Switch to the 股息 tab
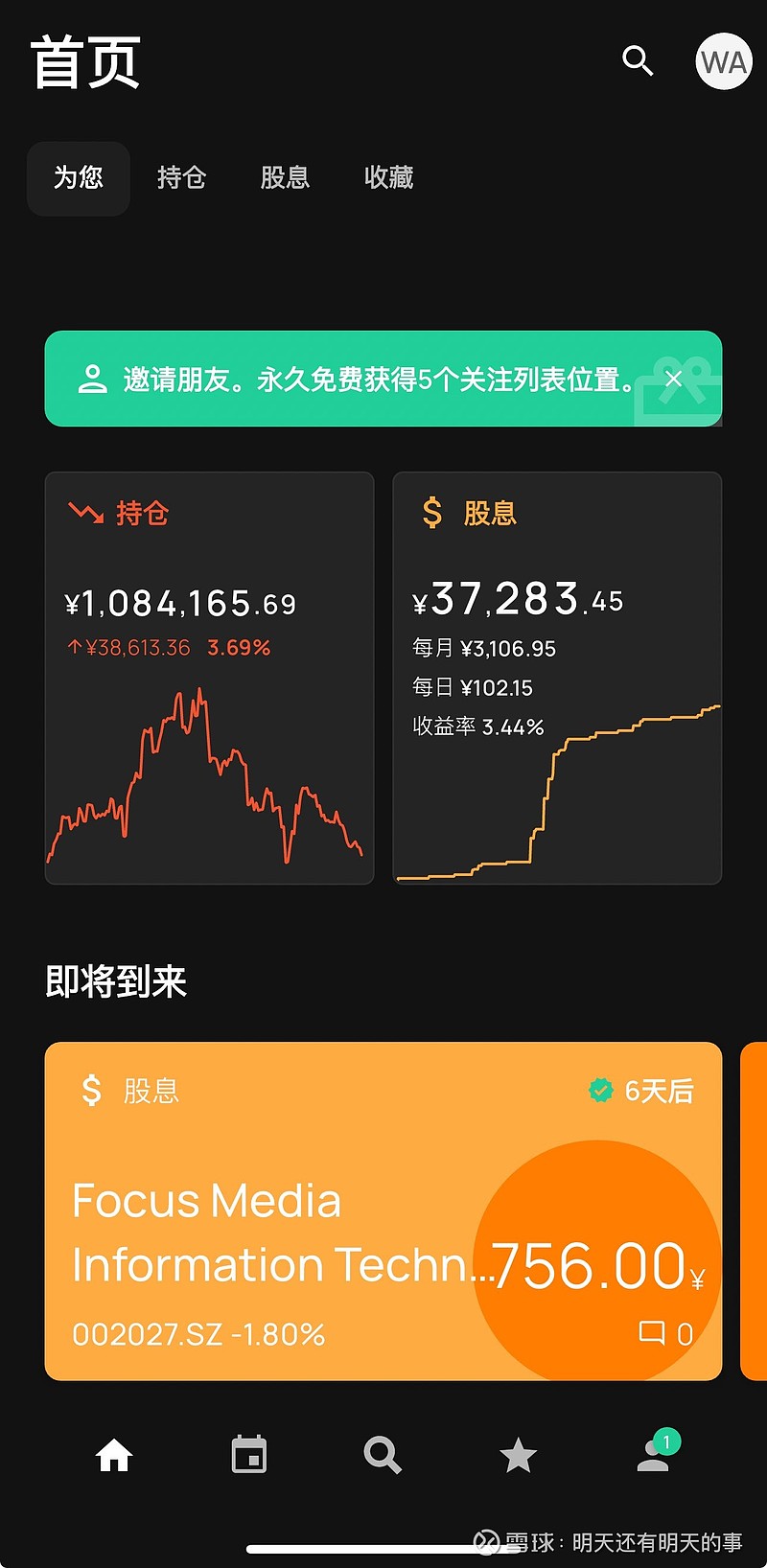 [285, 178]
